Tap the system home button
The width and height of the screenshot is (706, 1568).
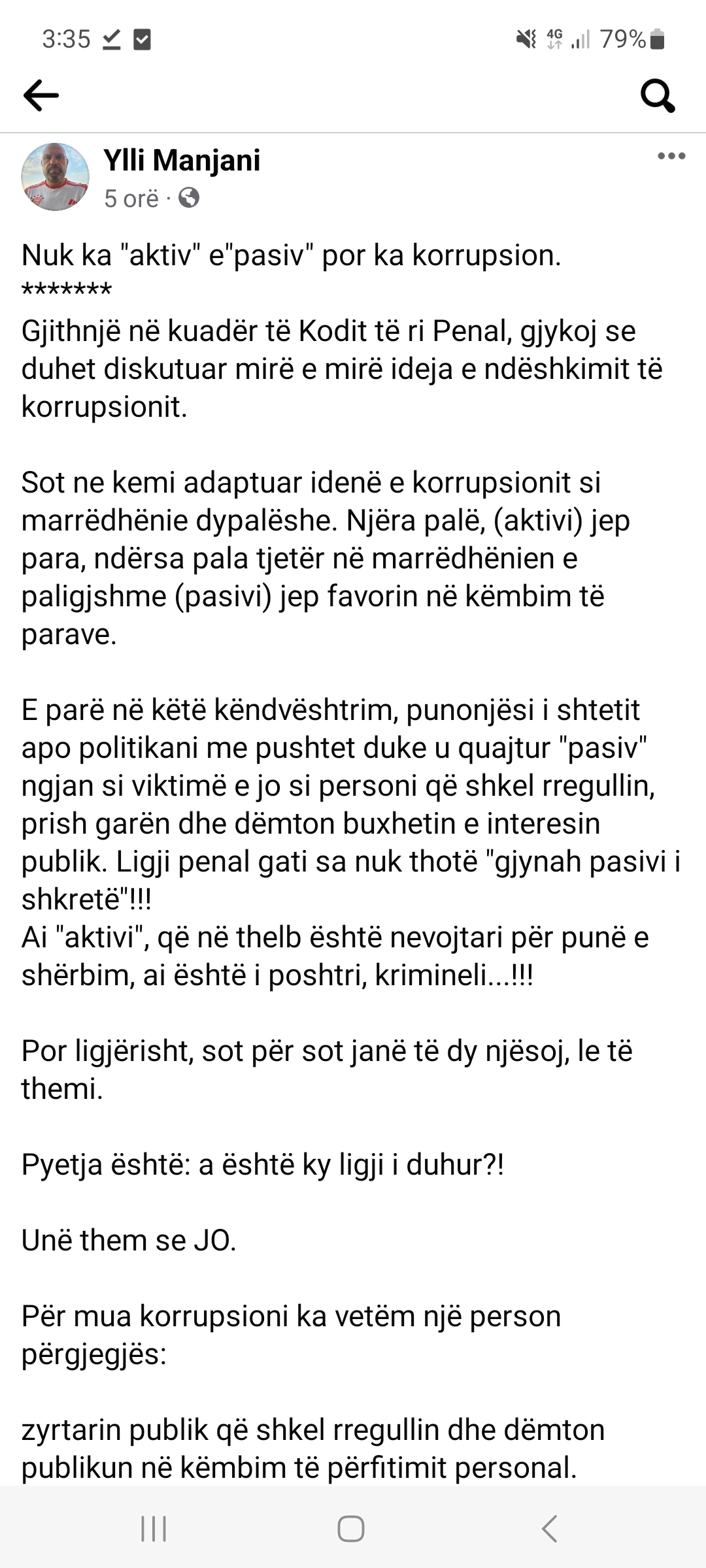coord(351,1529)
